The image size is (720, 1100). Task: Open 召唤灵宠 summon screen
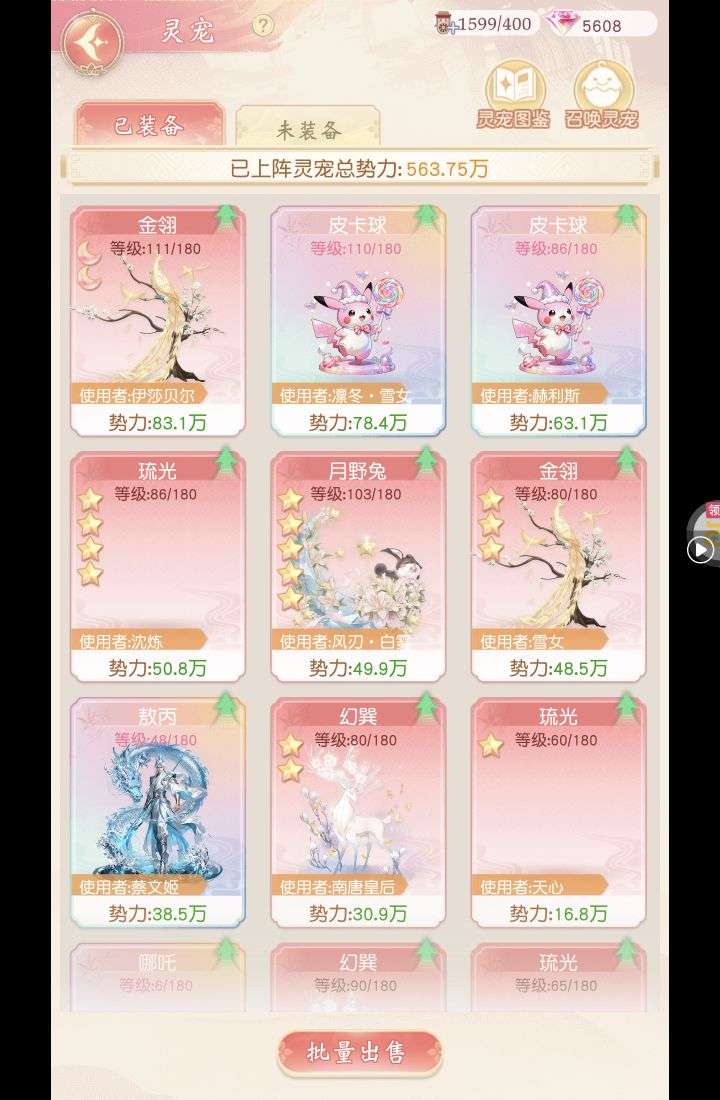click(x=601, y=96)
